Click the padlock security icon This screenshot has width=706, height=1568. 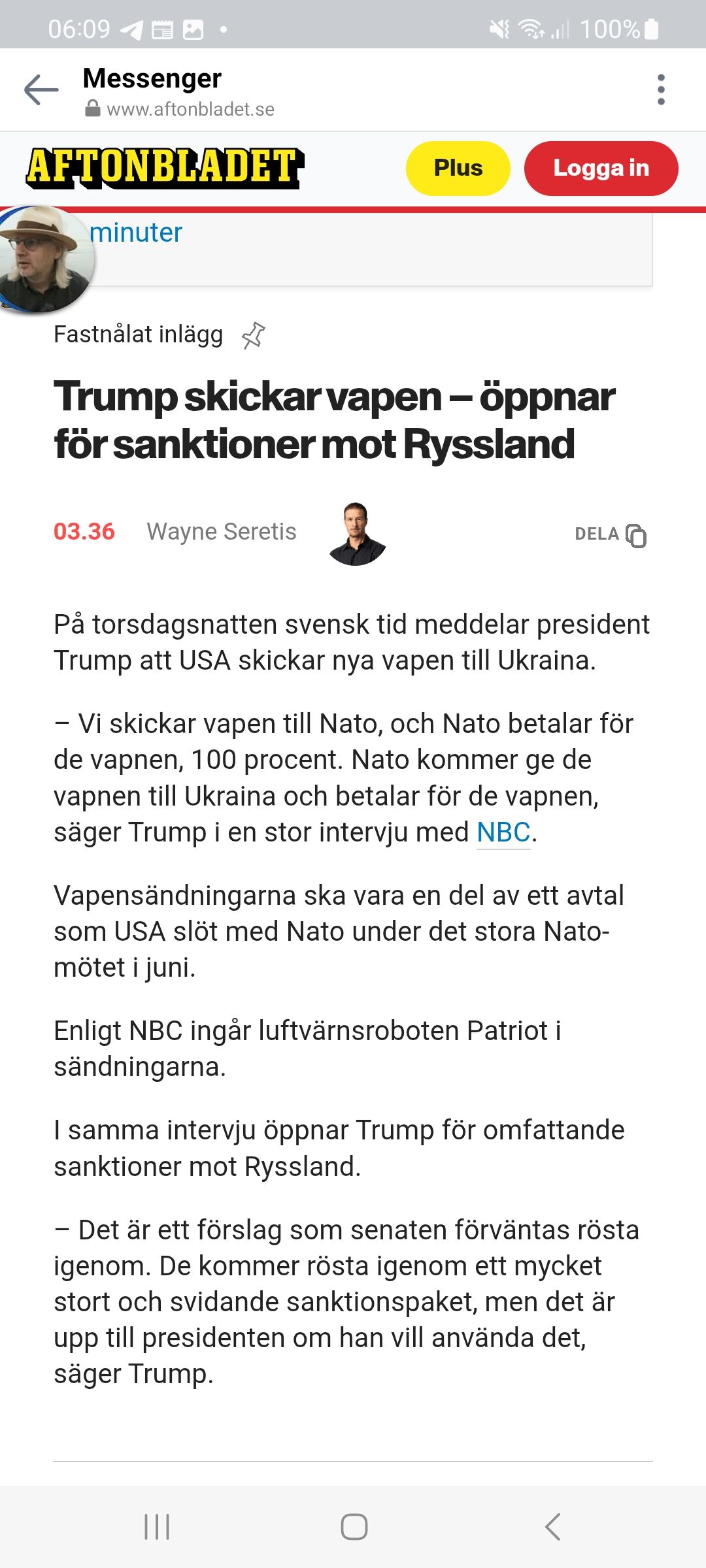[92, 108]
